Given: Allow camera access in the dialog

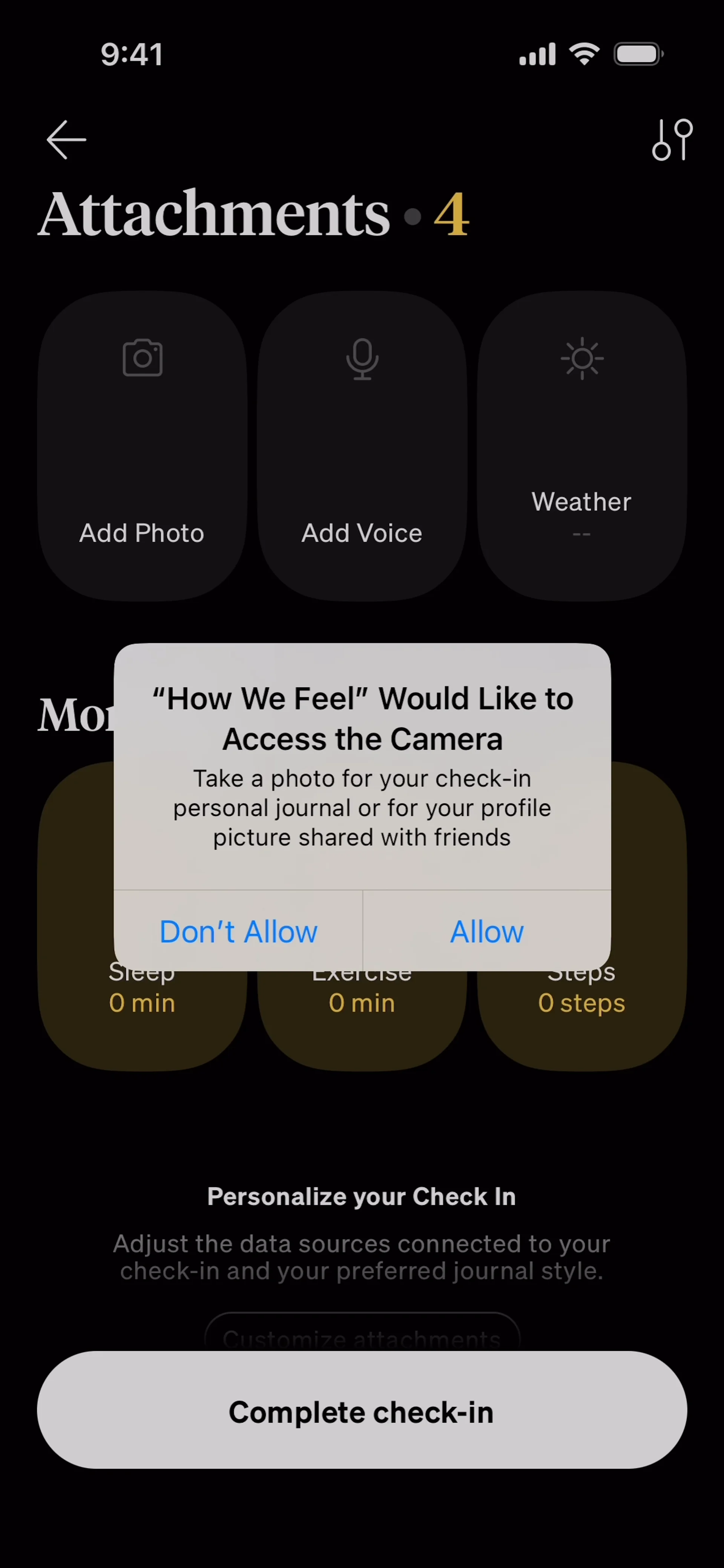Looking at the screenshot, I should point(486,931).
